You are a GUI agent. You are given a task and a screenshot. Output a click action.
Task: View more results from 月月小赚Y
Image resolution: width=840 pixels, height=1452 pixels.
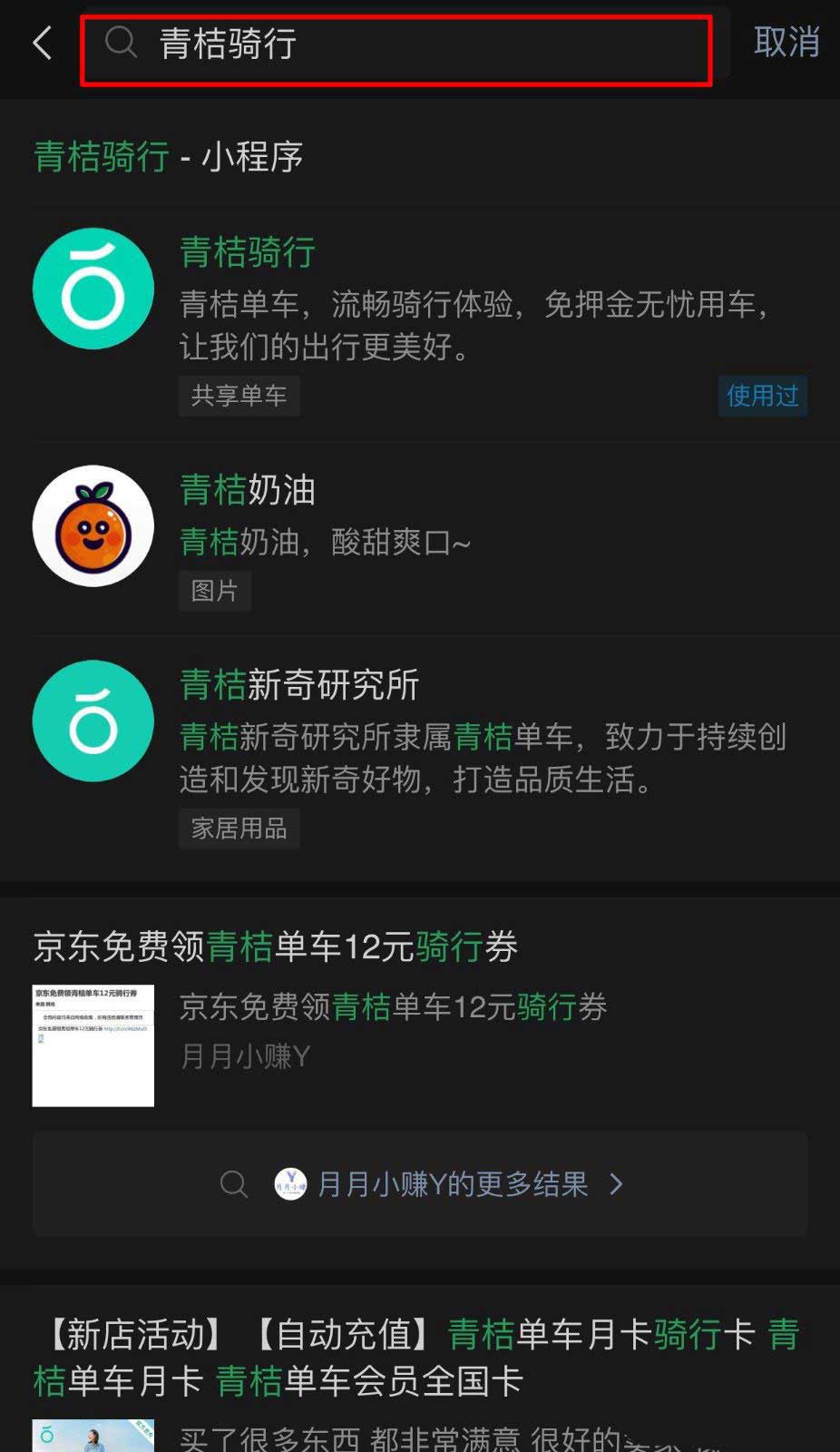(x=420, y=1184)
